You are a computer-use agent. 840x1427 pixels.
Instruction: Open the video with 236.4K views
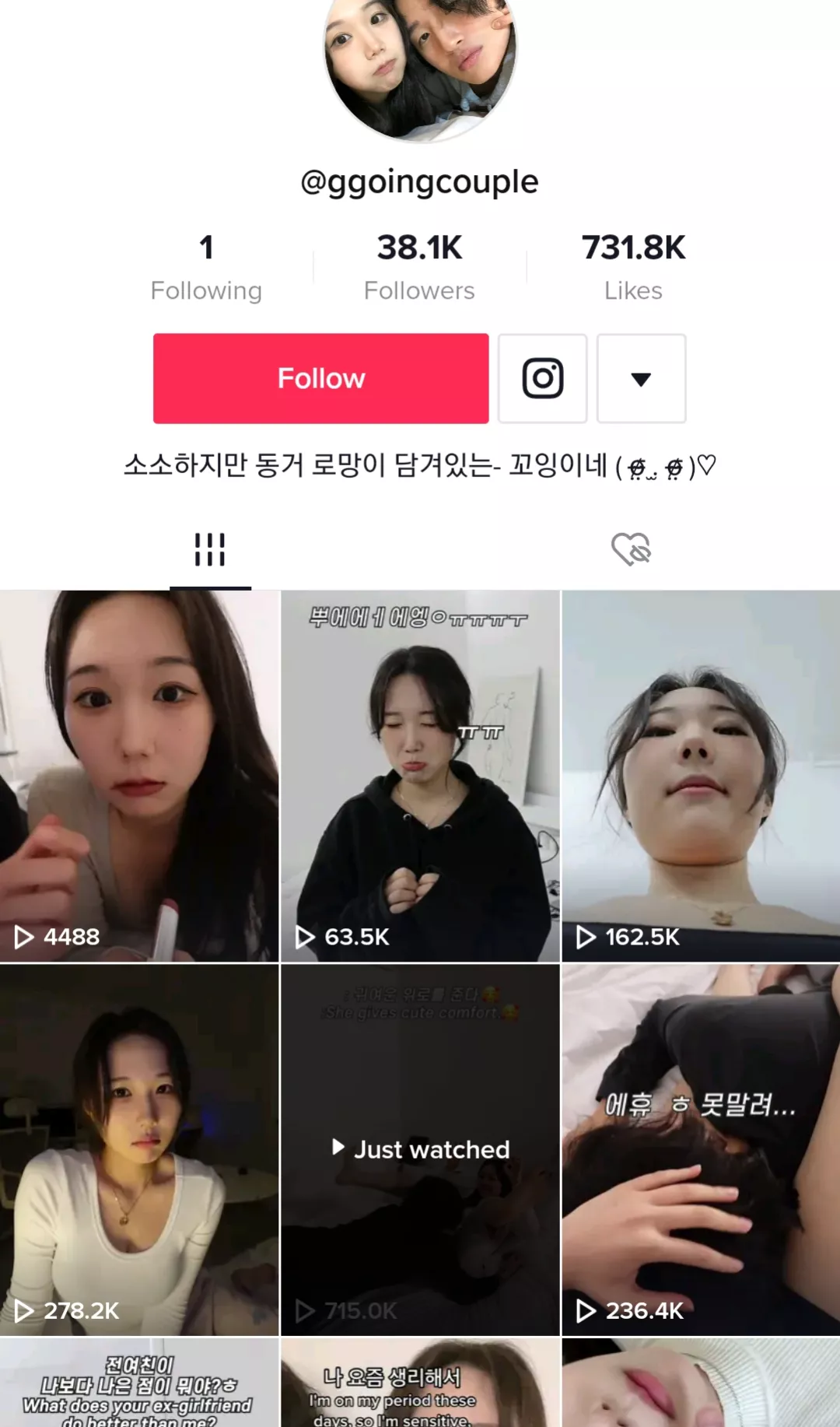[x=701, y=1149]
